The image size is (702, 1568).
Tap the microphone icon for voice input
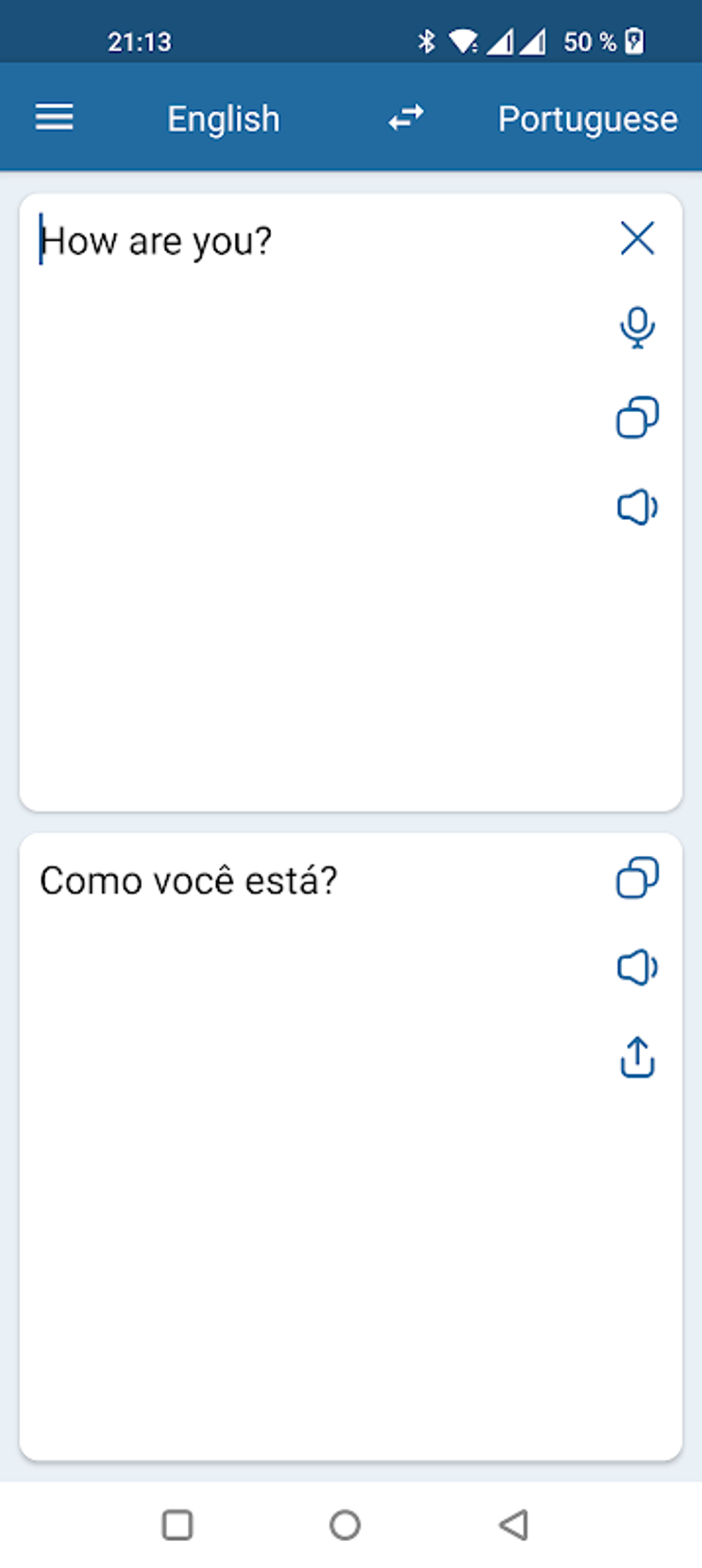tap(637, 328)
